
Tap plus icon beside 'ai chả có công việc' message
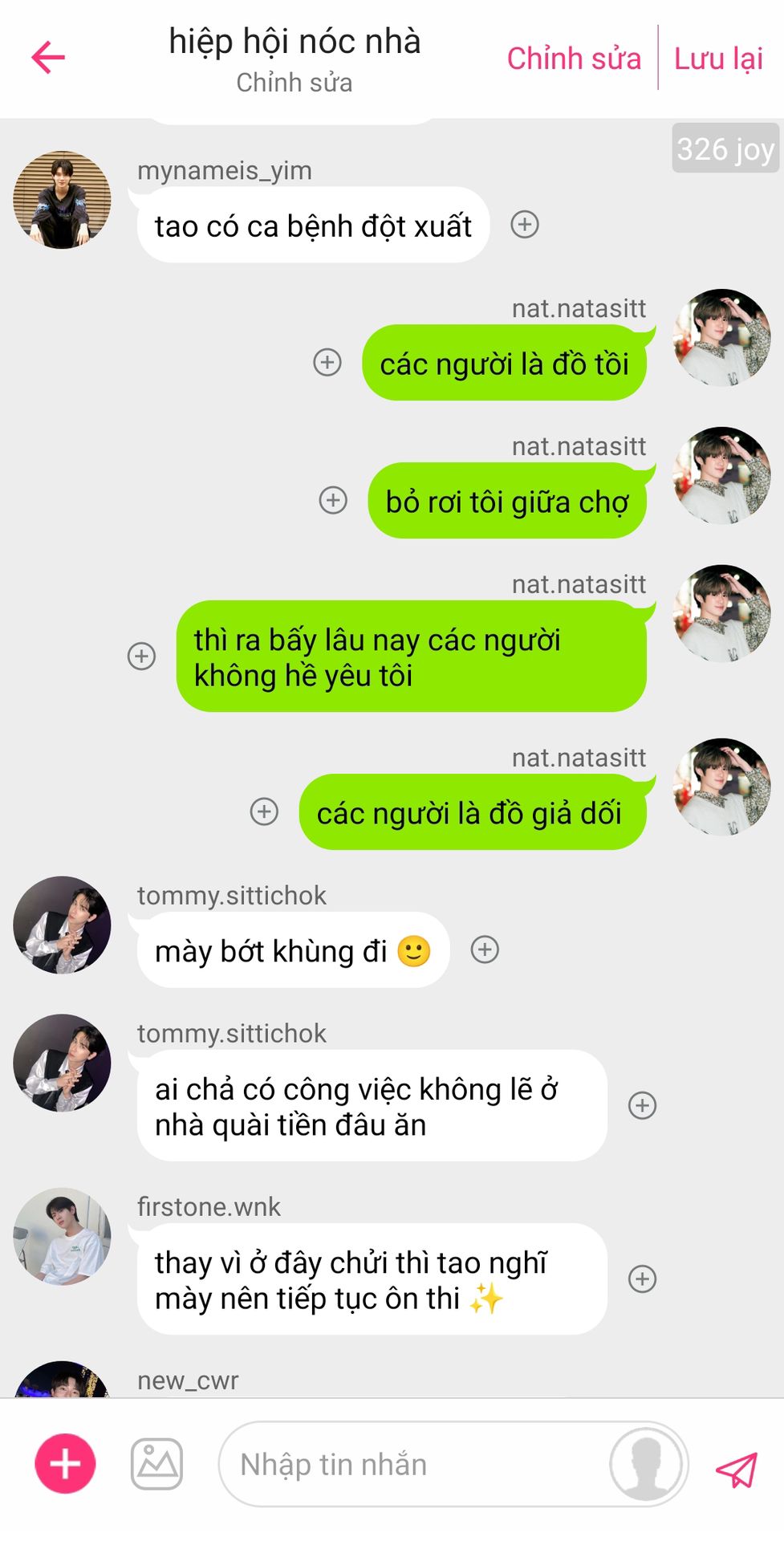click(642, 1105)
